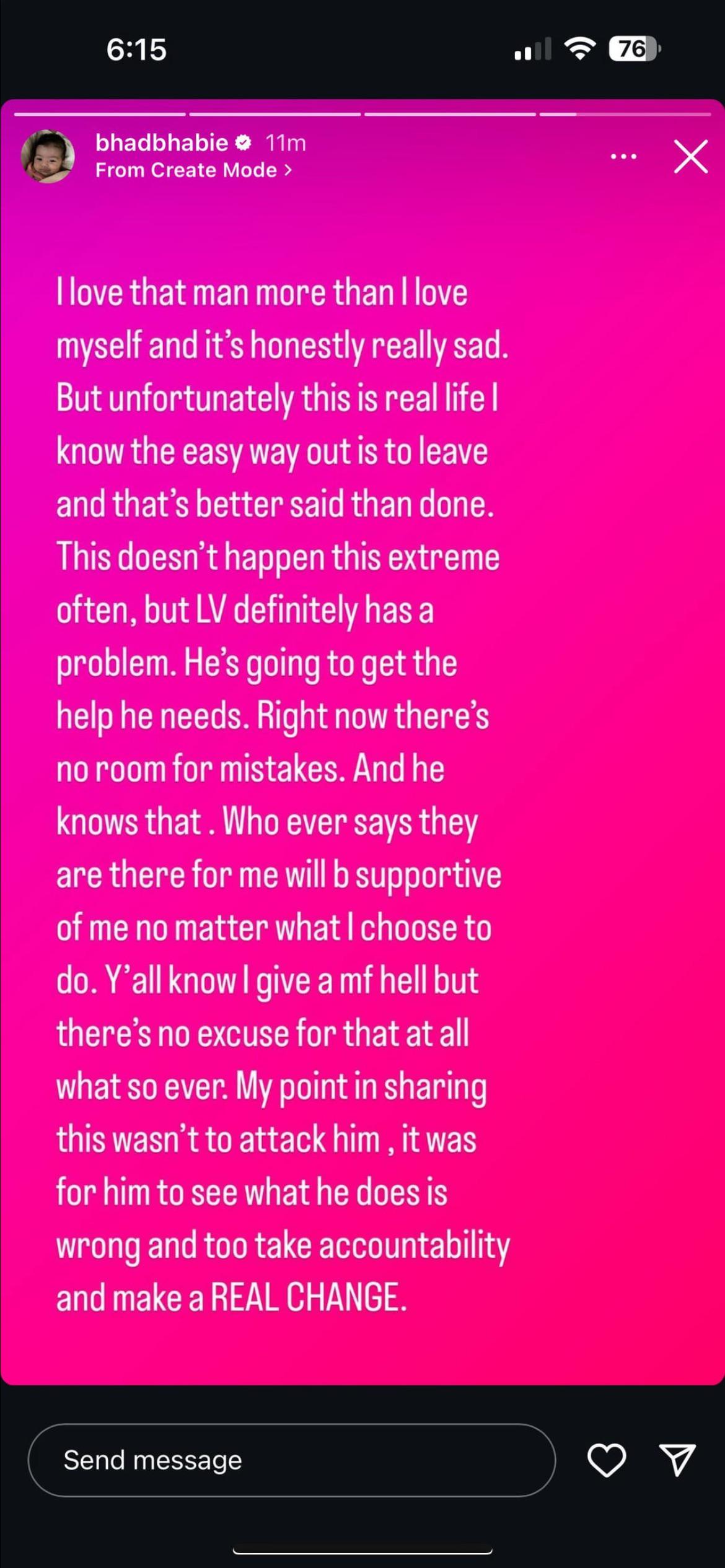This screenshot has height=1568, width=725.
Task: Open the three-dot story options menu
Action: point(623,157)
